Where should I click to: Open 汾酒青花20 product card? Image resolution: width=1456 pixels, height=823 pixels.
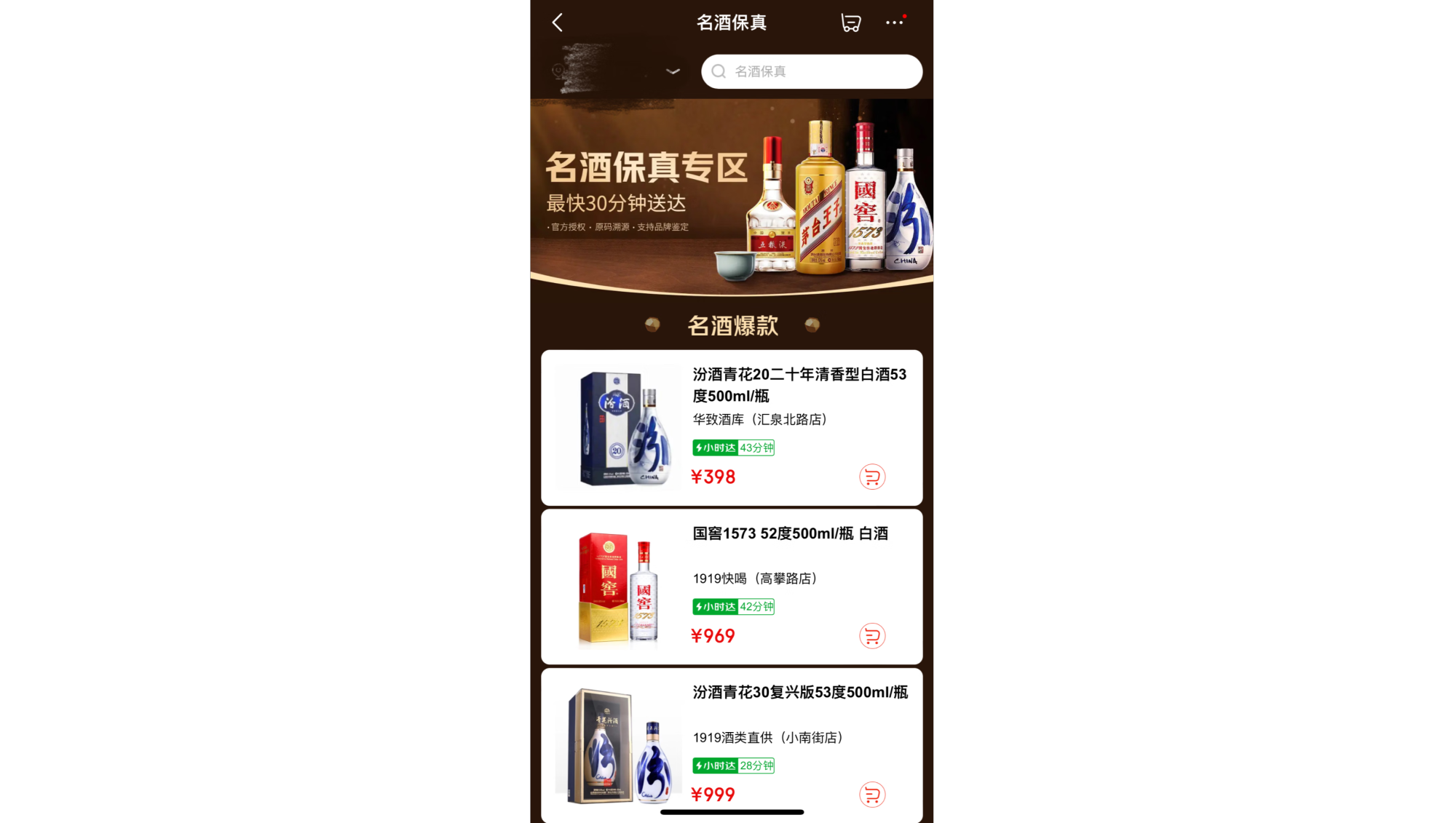pos(799,385)
